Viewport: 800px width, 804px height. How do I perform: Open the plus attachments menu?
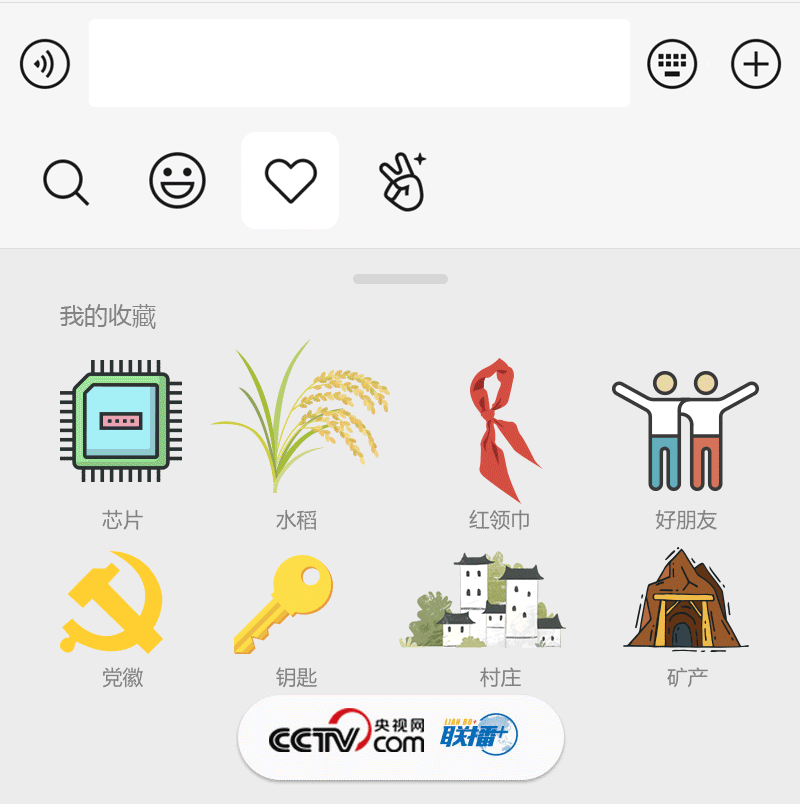[756, 64]
